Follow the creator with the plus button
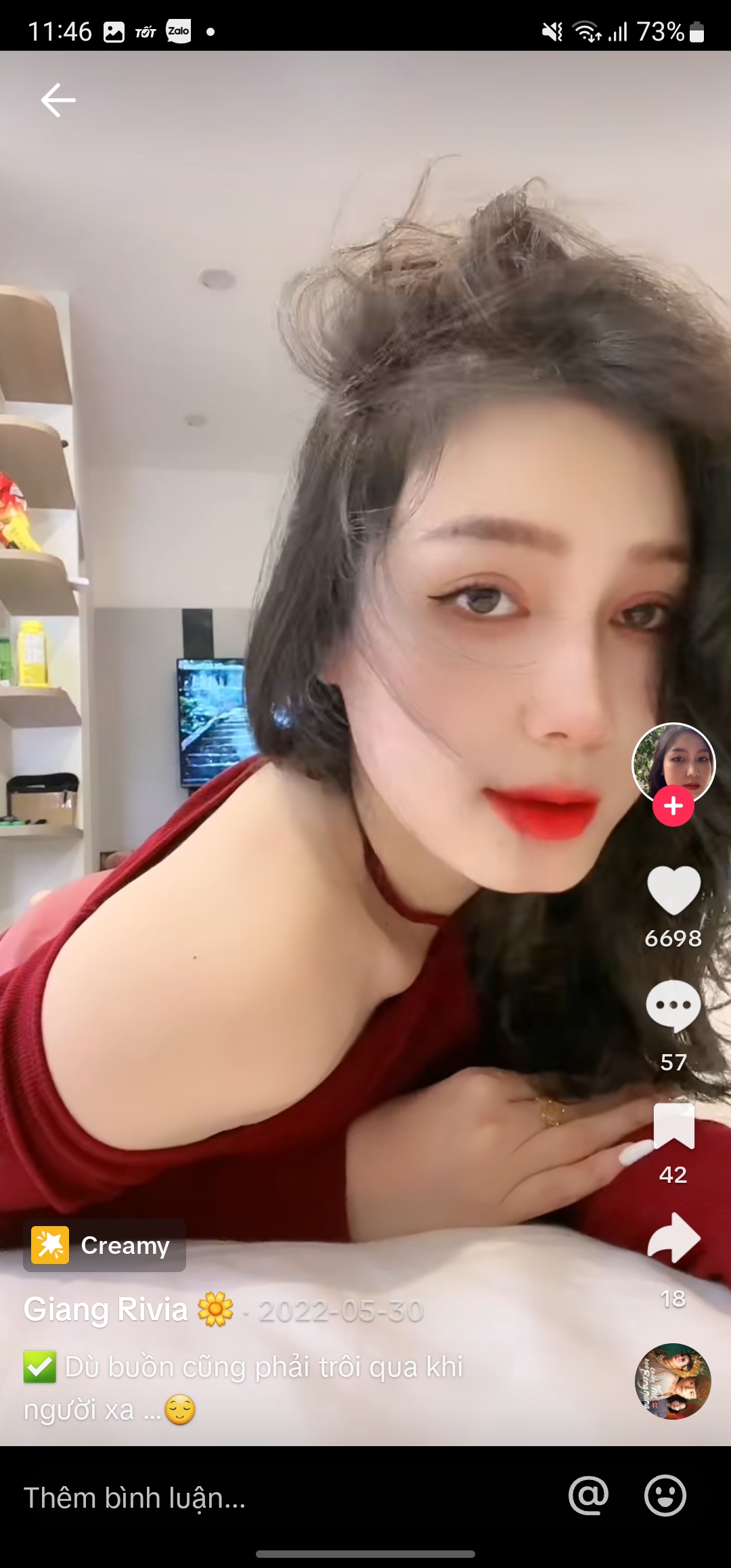 (673, 806)
